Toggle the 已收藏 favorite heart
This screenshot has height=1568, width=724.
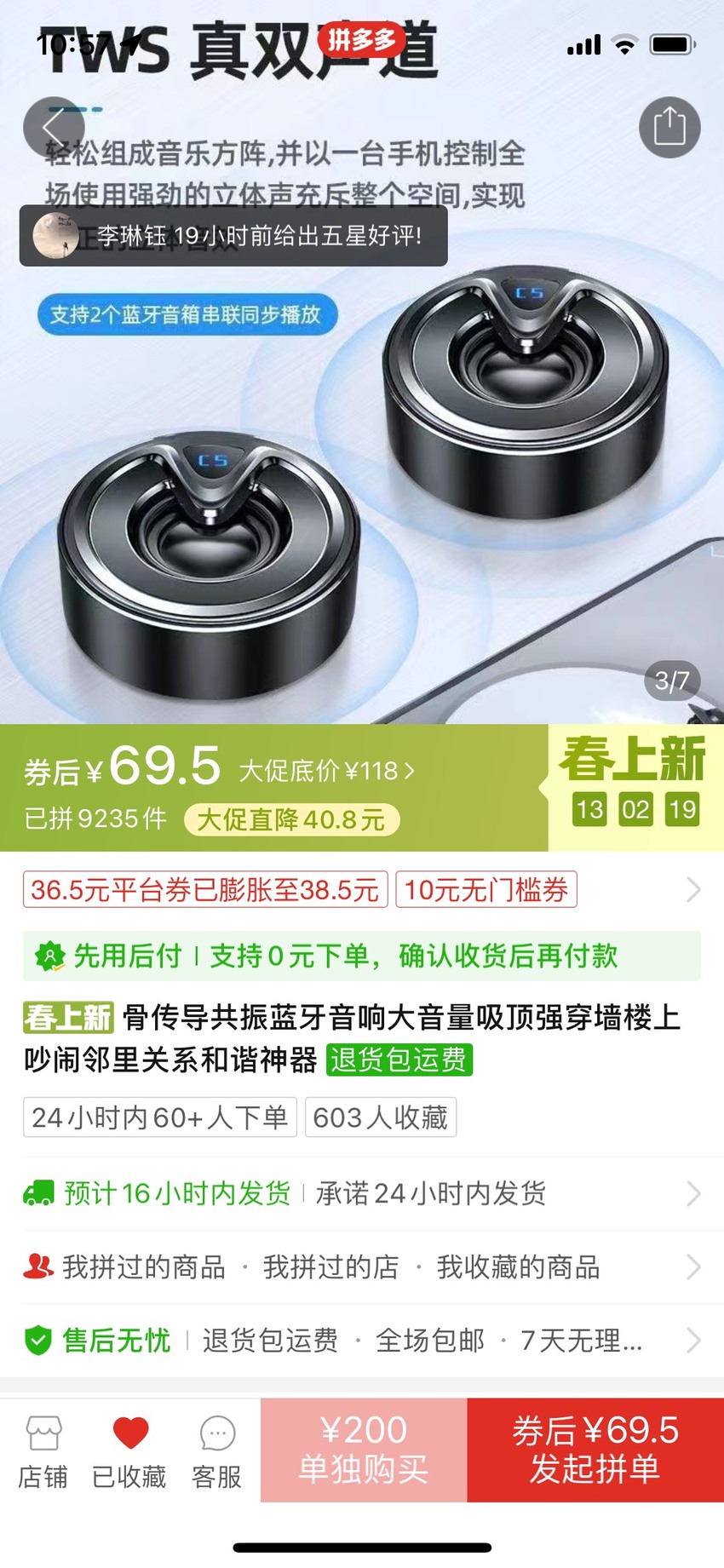tap(130, 1451)
